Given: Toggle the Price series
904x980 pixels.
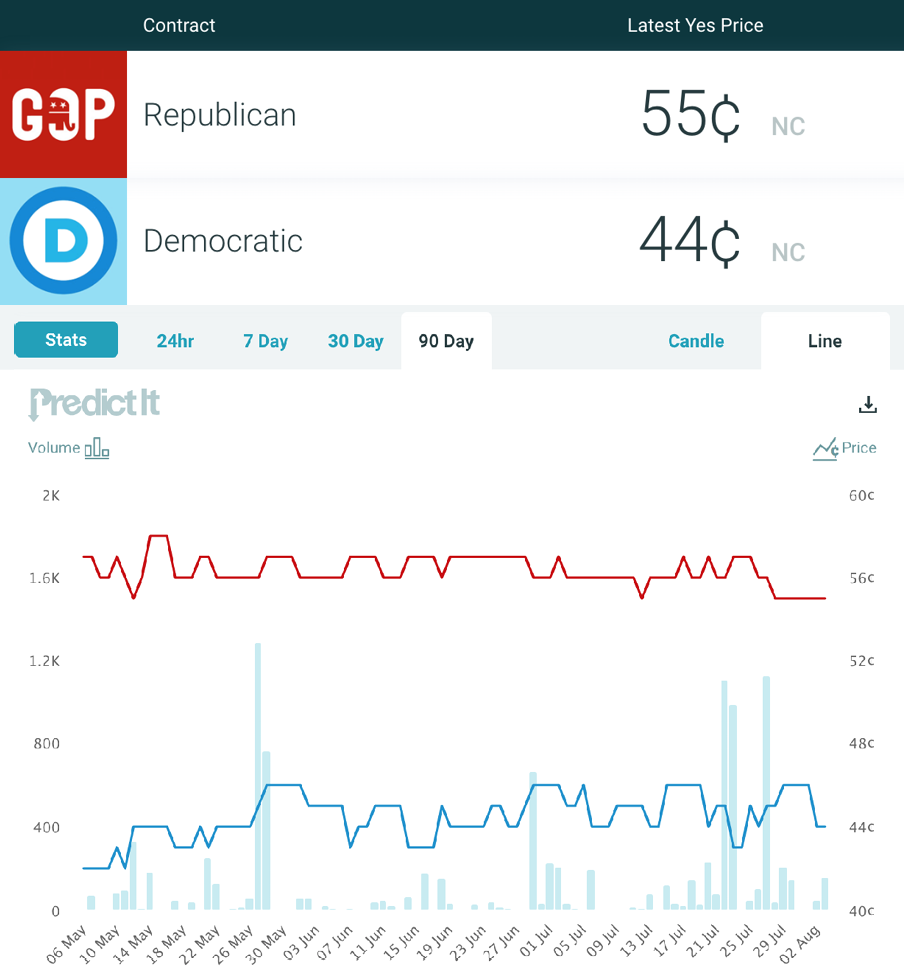Looking at the screenshot, I should (x=844, y=448).
